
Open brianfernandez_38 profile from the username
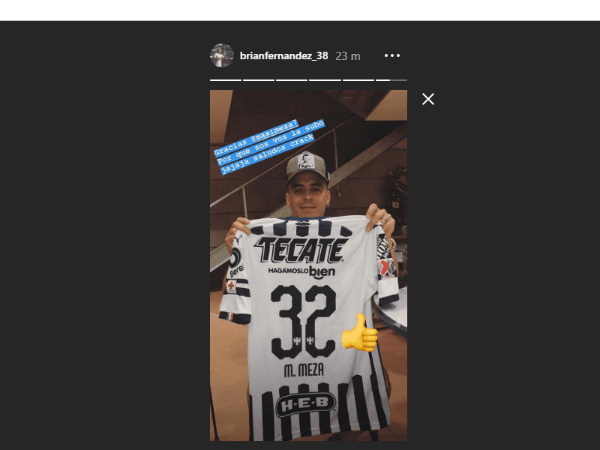(x=285, y=56)
